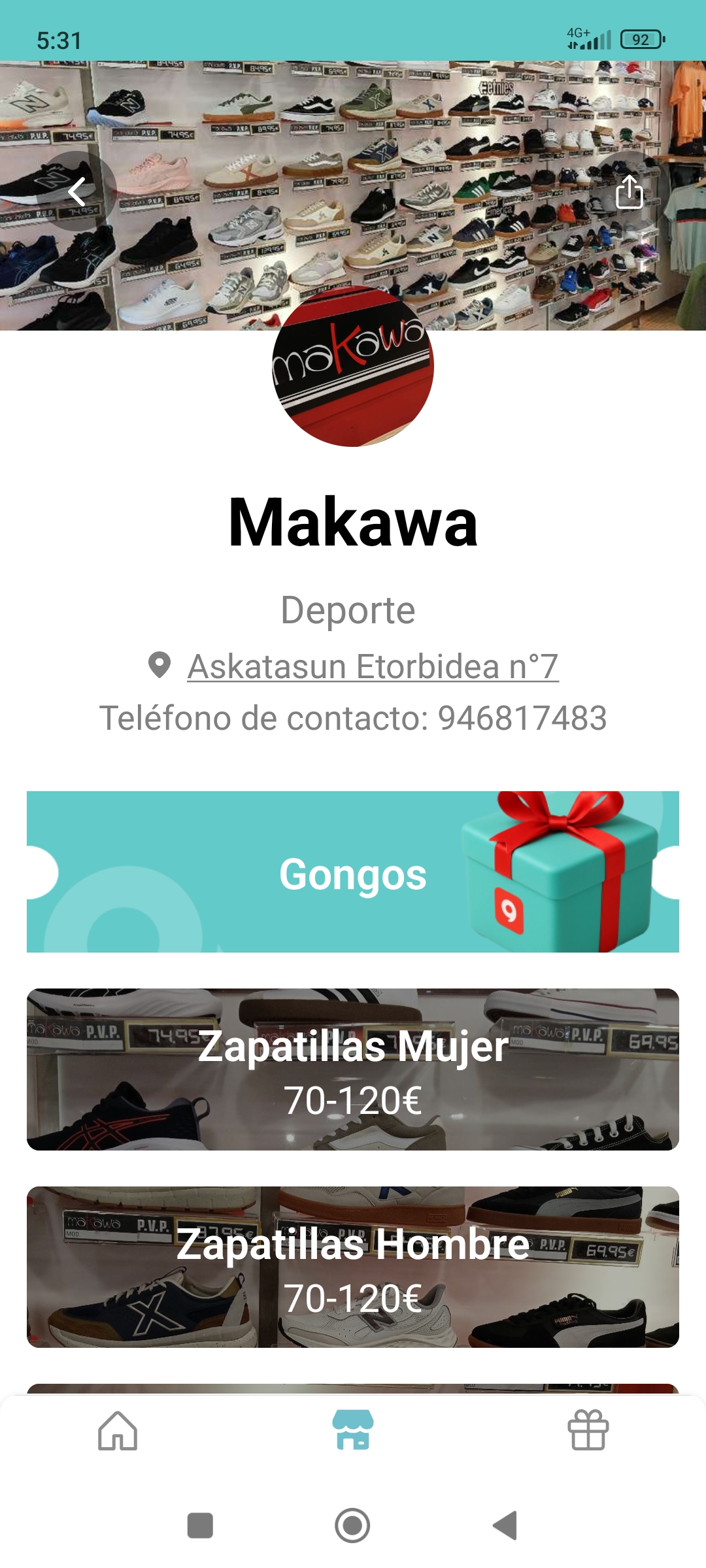View the Zapatillas Hombre card

click(x=353, y=1267)
